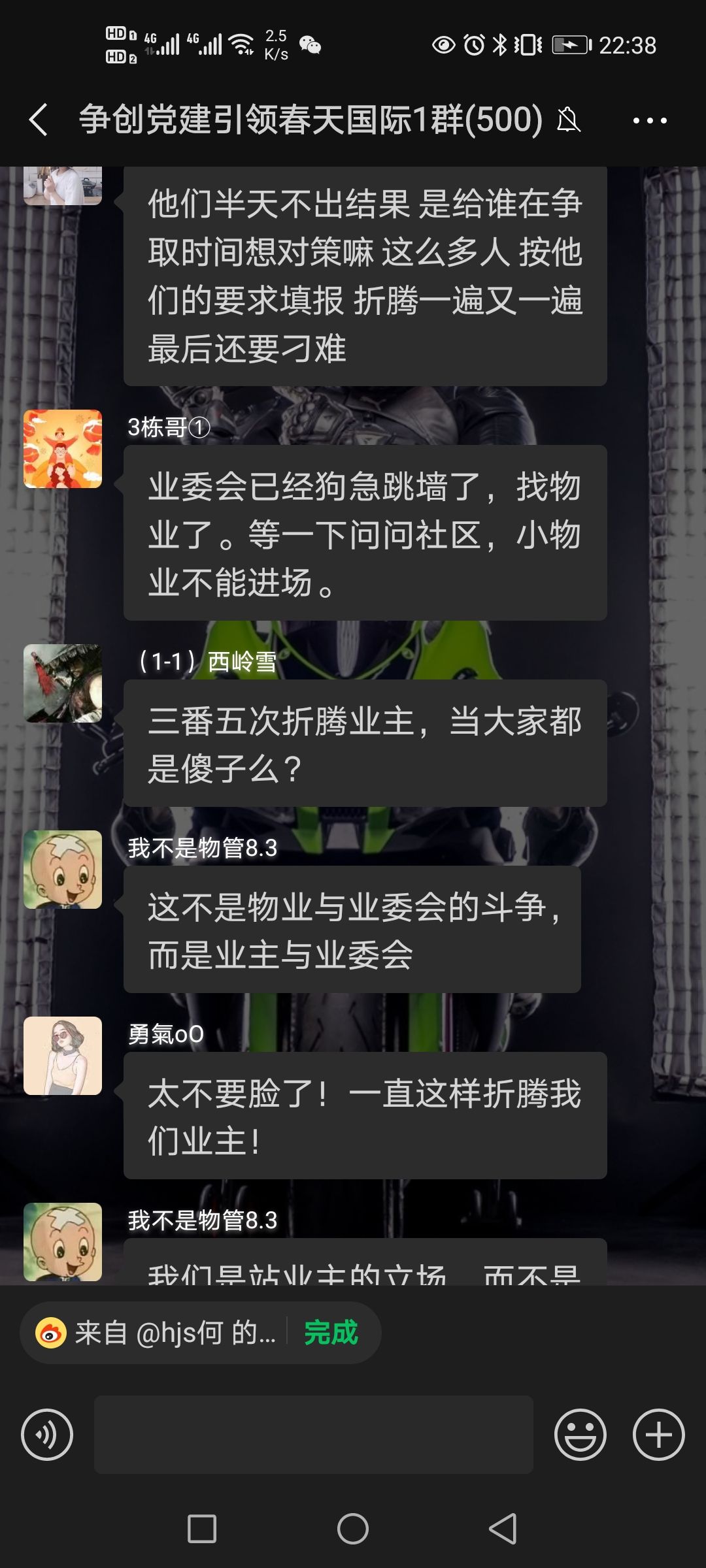The height and width of the screenshot is (1568, 706).
Task: View avatar beside 这不是物业与业委会的斗争 message
Action: tap(63, 870)
